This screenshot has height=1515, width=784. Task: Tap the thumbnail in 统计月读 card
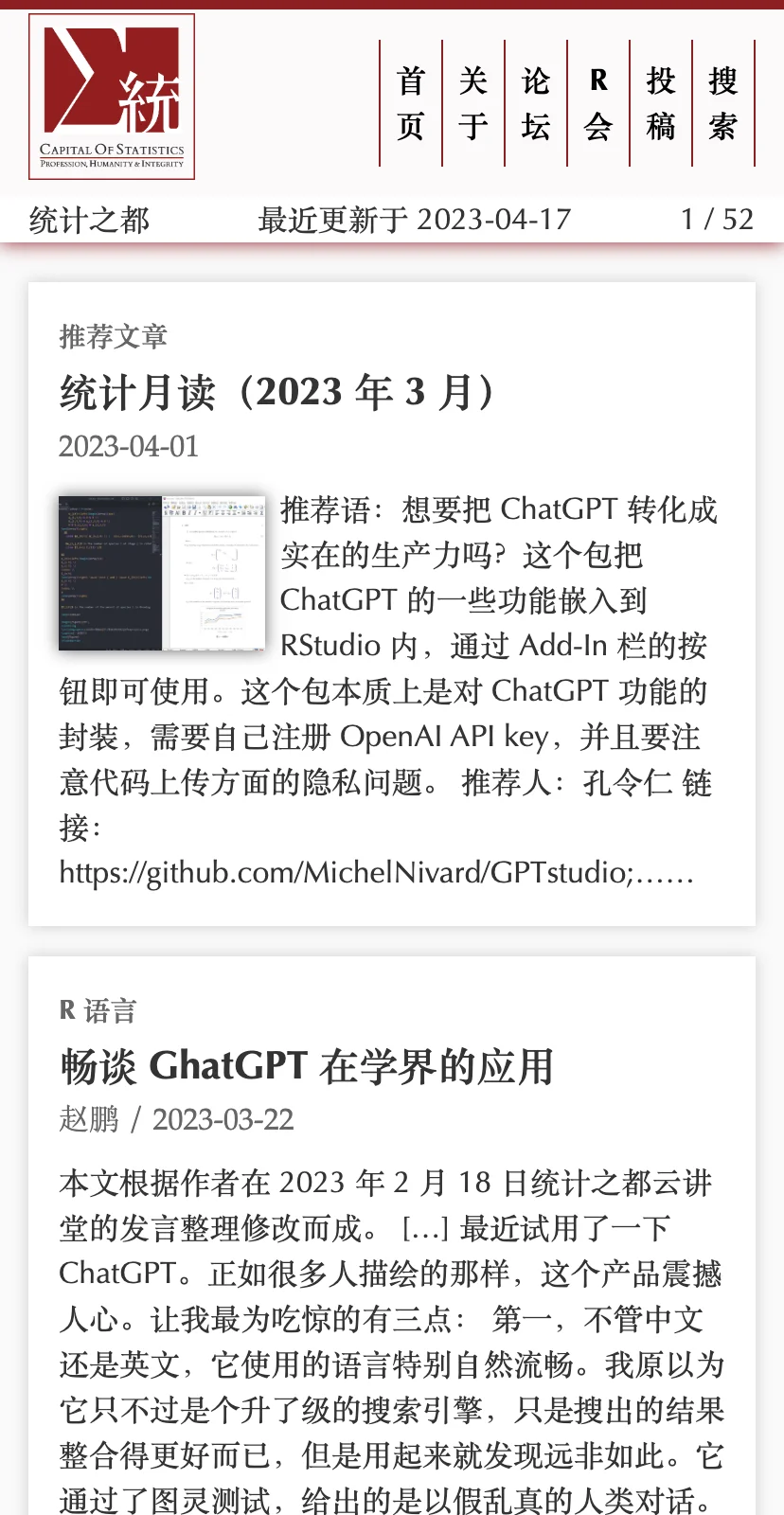point(162,572)
